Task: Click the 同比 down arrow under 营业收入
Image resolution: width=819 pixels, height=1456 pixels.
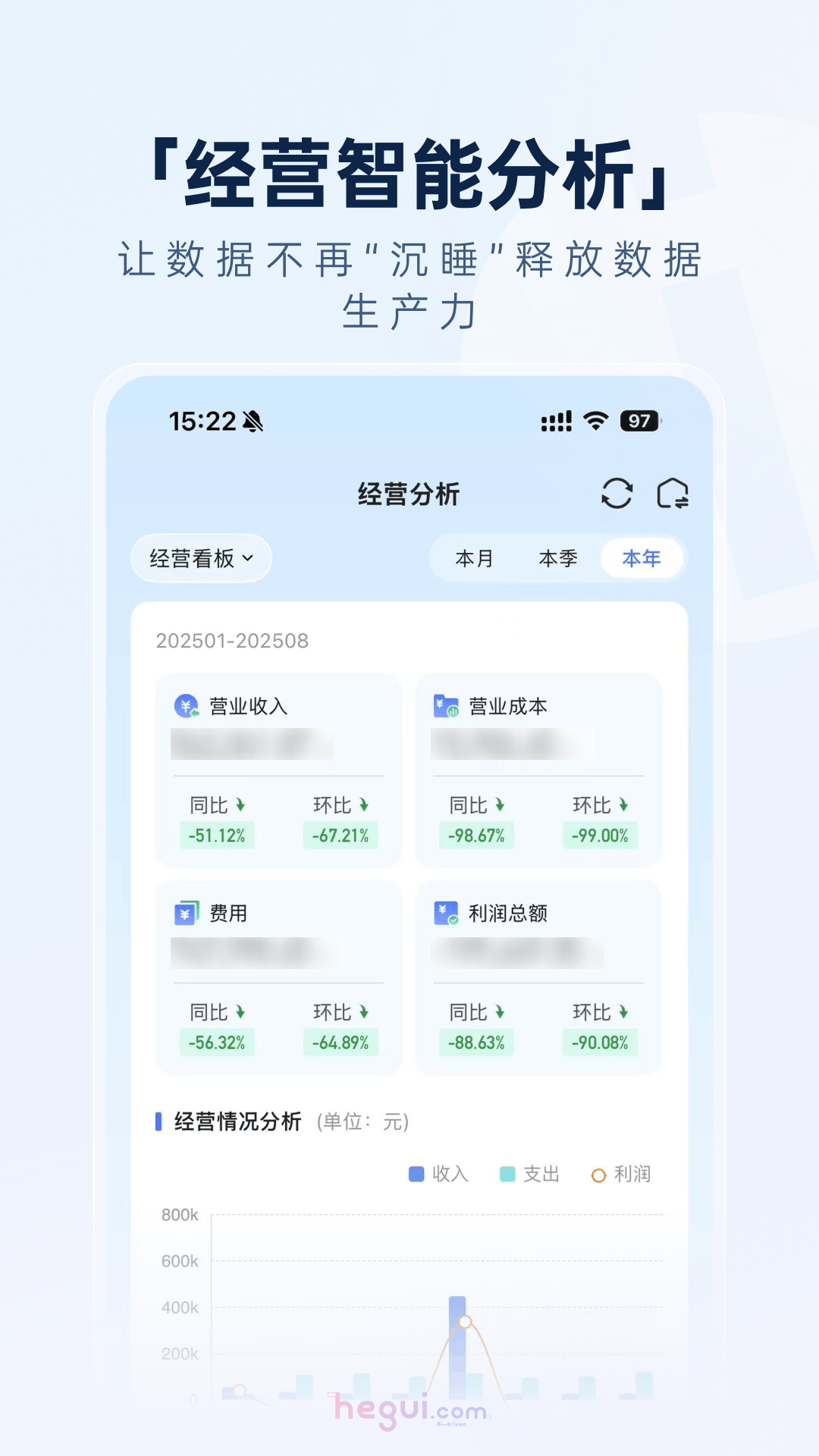Action: click(x=241, y=806)
